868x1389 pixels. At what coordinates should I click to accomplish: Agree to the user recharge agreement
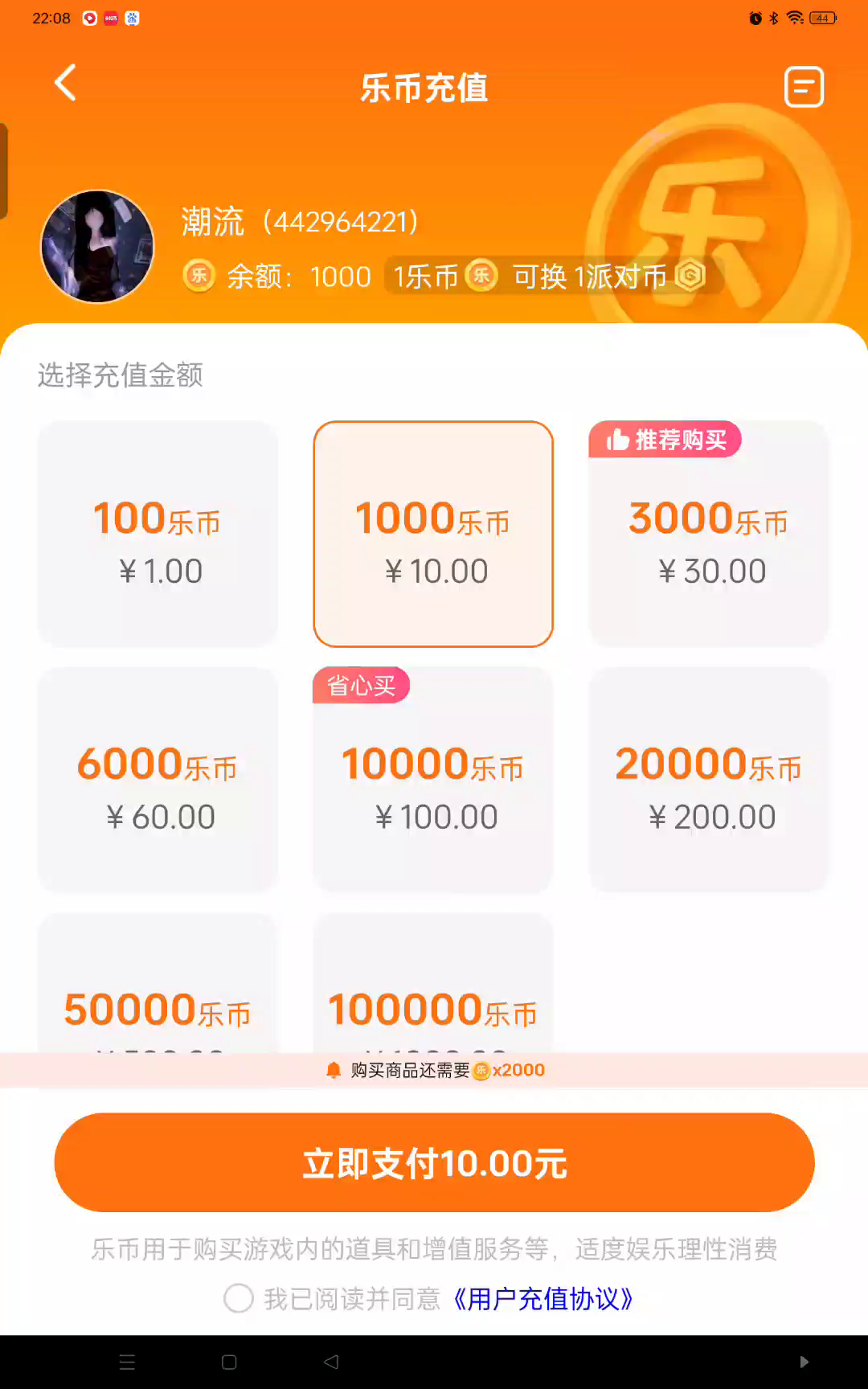point(239,1298)
